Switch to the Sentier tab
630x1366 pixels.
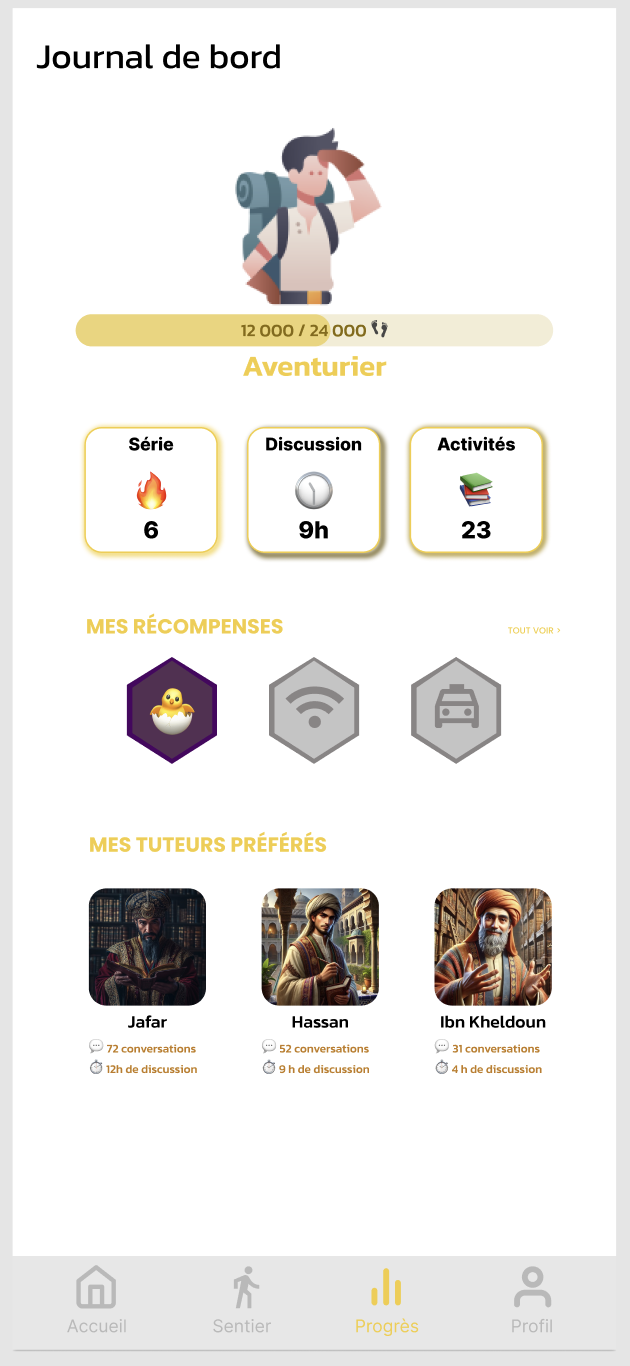pyautogui.click(x=242, y=1300)
